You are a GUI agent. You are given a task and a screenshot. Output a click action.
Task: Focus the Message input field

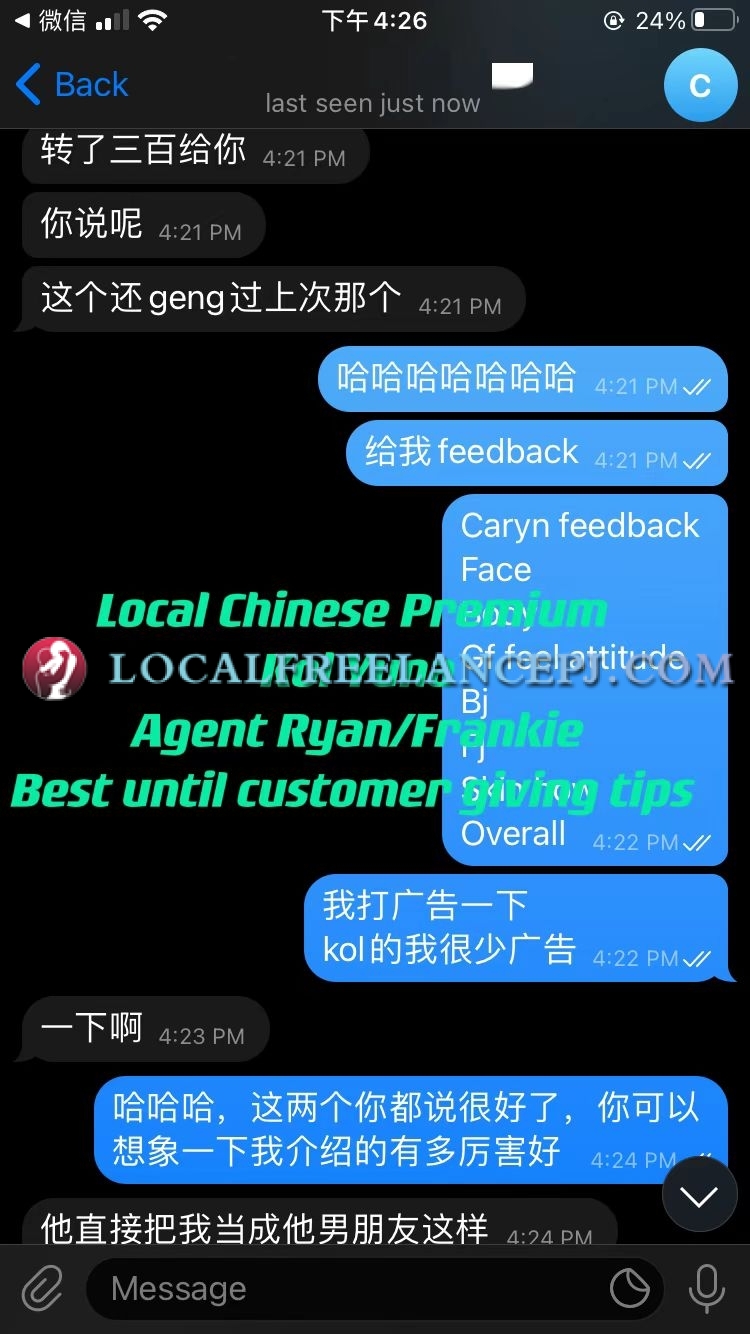pos(350,1289)
